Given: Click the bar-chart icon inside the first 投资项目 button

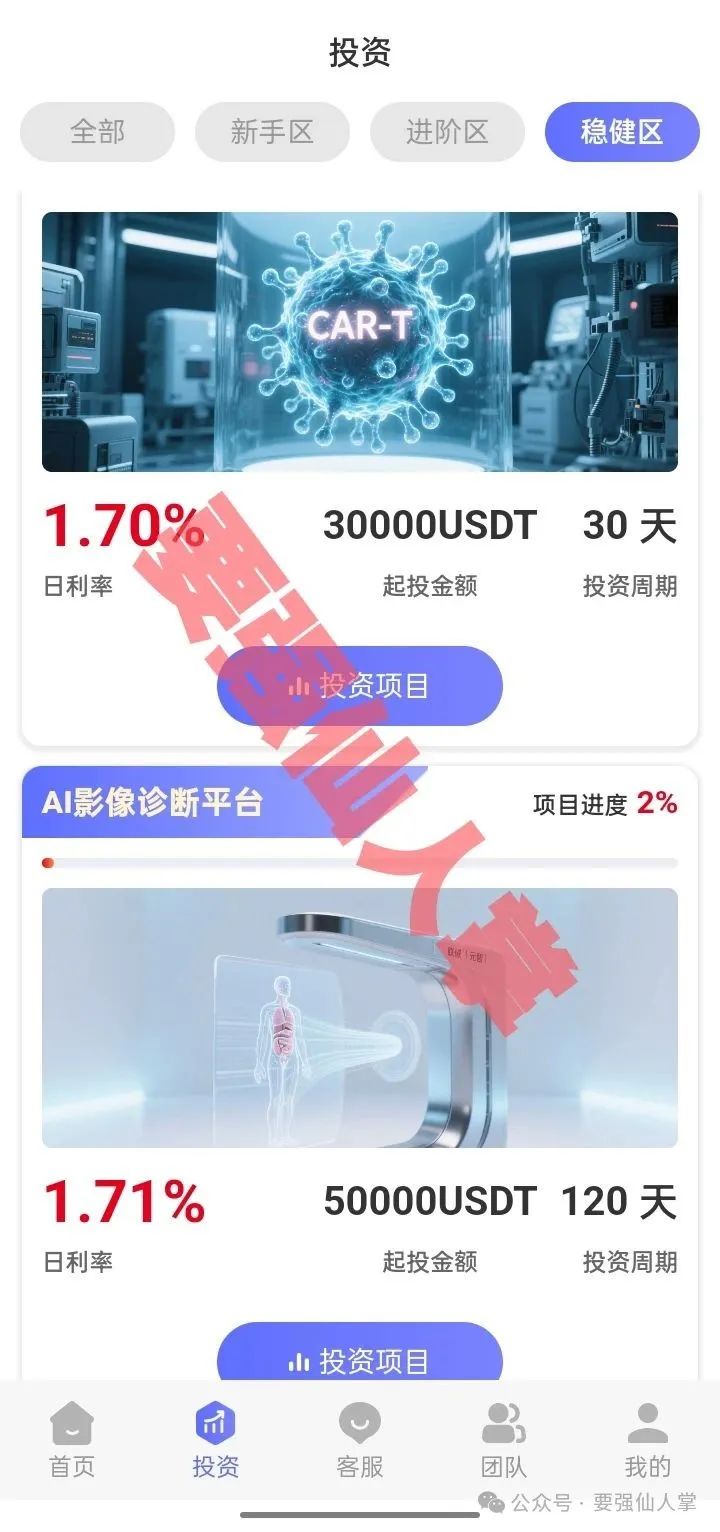Looking at the screenshot, I should pyautogui.click(x=299, y=685).
